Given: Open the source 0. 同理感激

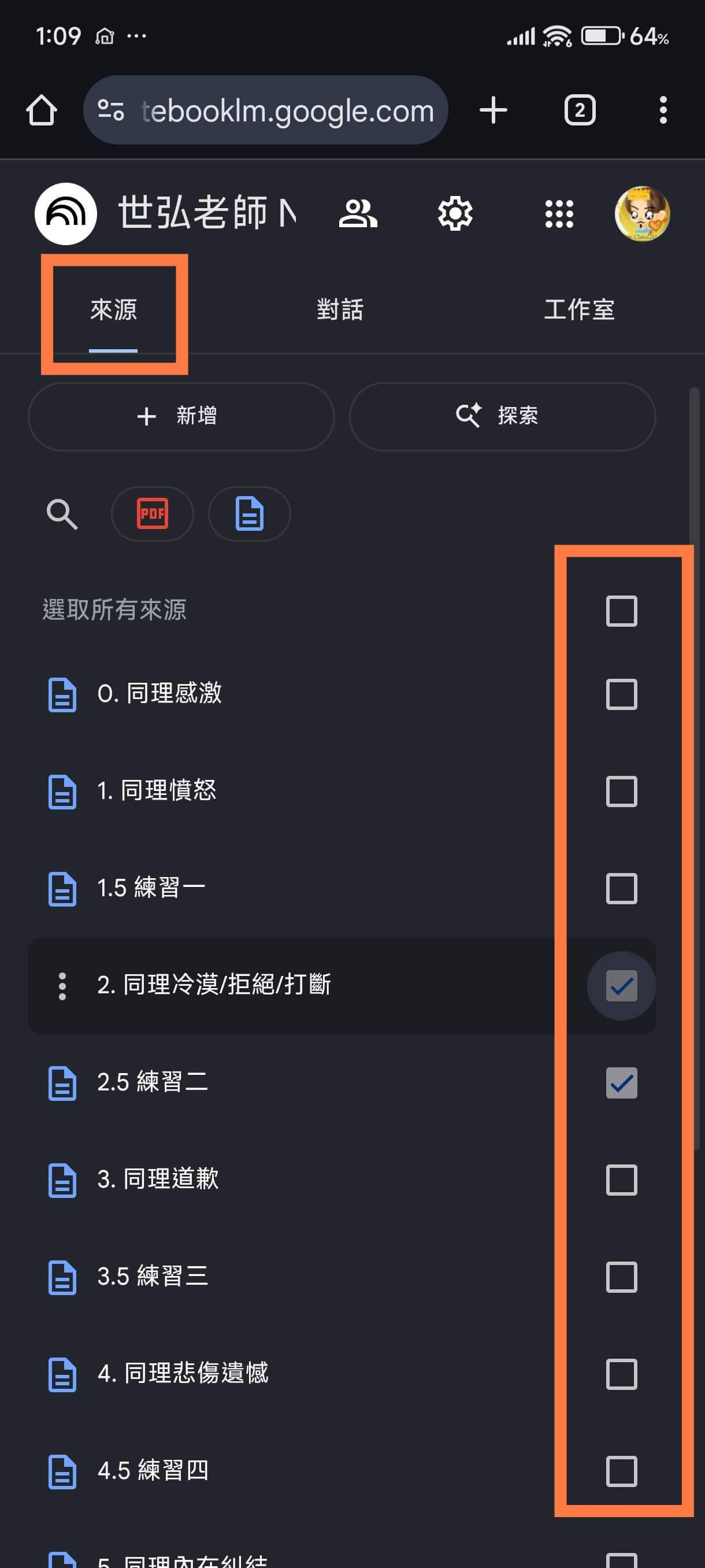Looking at the screenshot, I should tap(159, 693).
